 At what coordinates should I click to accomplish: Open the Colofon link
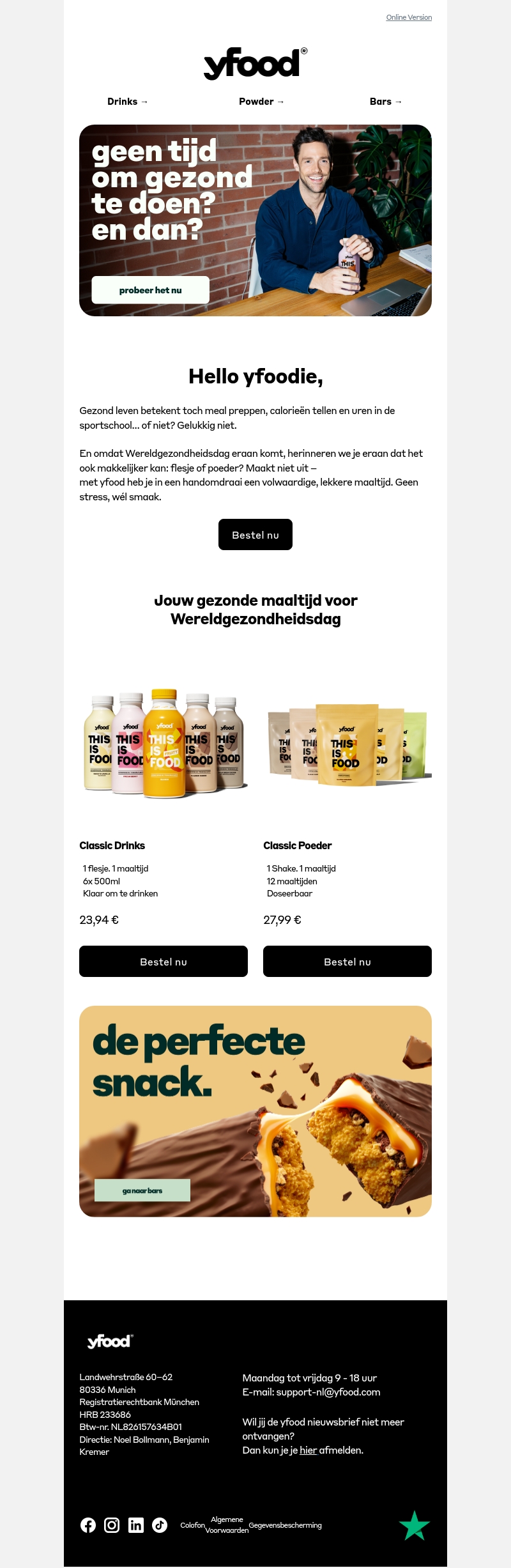[x=192, y=1525]
